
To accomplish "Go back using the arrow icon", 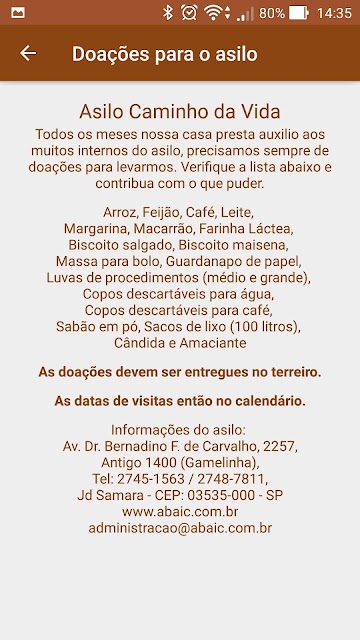I will pos(28,53).
